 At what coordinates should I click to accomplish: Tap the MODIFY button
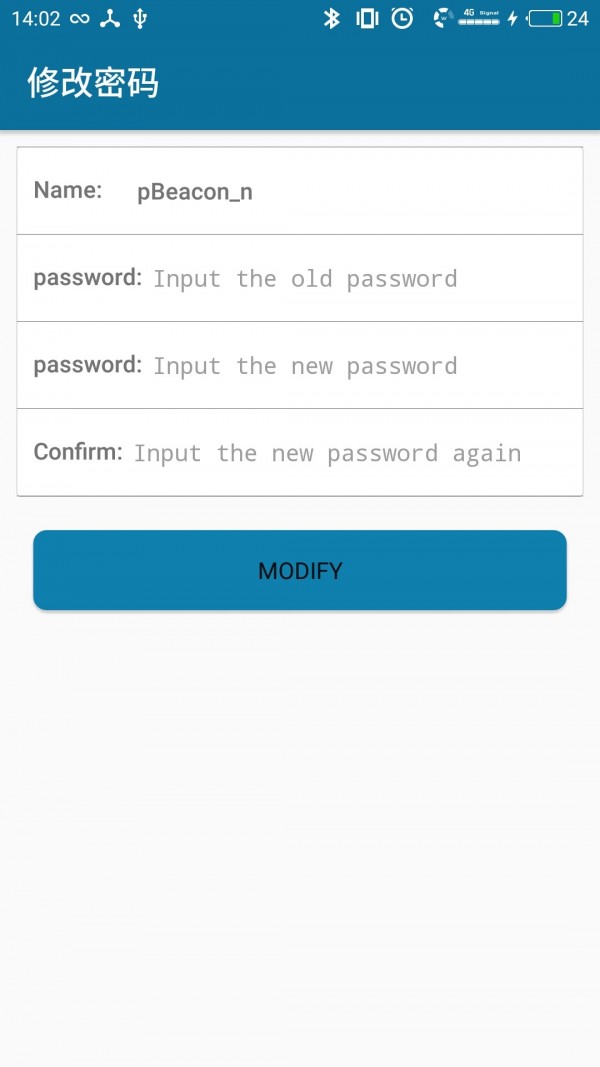pyautogui.click(x=300, y=570)
